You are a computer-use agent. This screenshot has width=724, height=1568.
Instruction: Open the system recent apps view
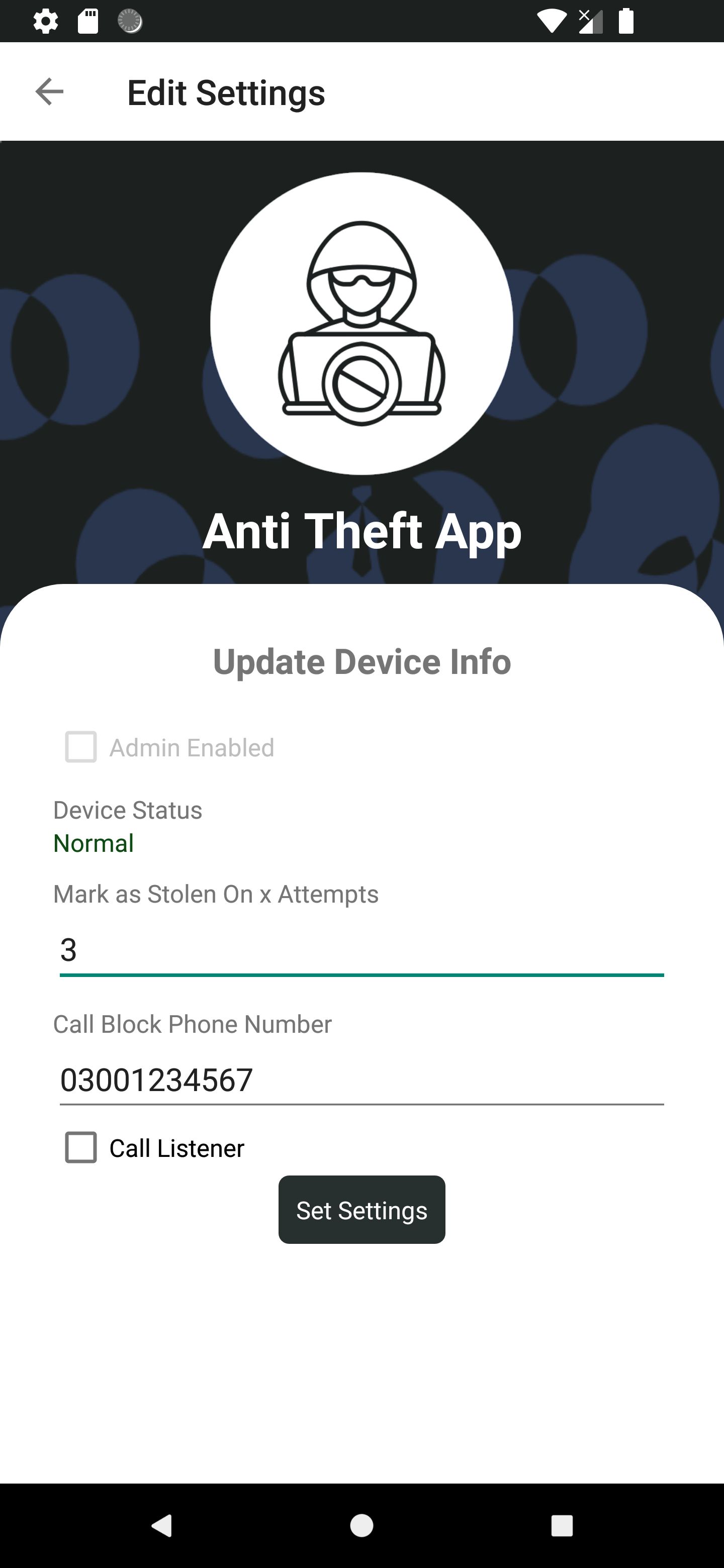[562, 1525]
